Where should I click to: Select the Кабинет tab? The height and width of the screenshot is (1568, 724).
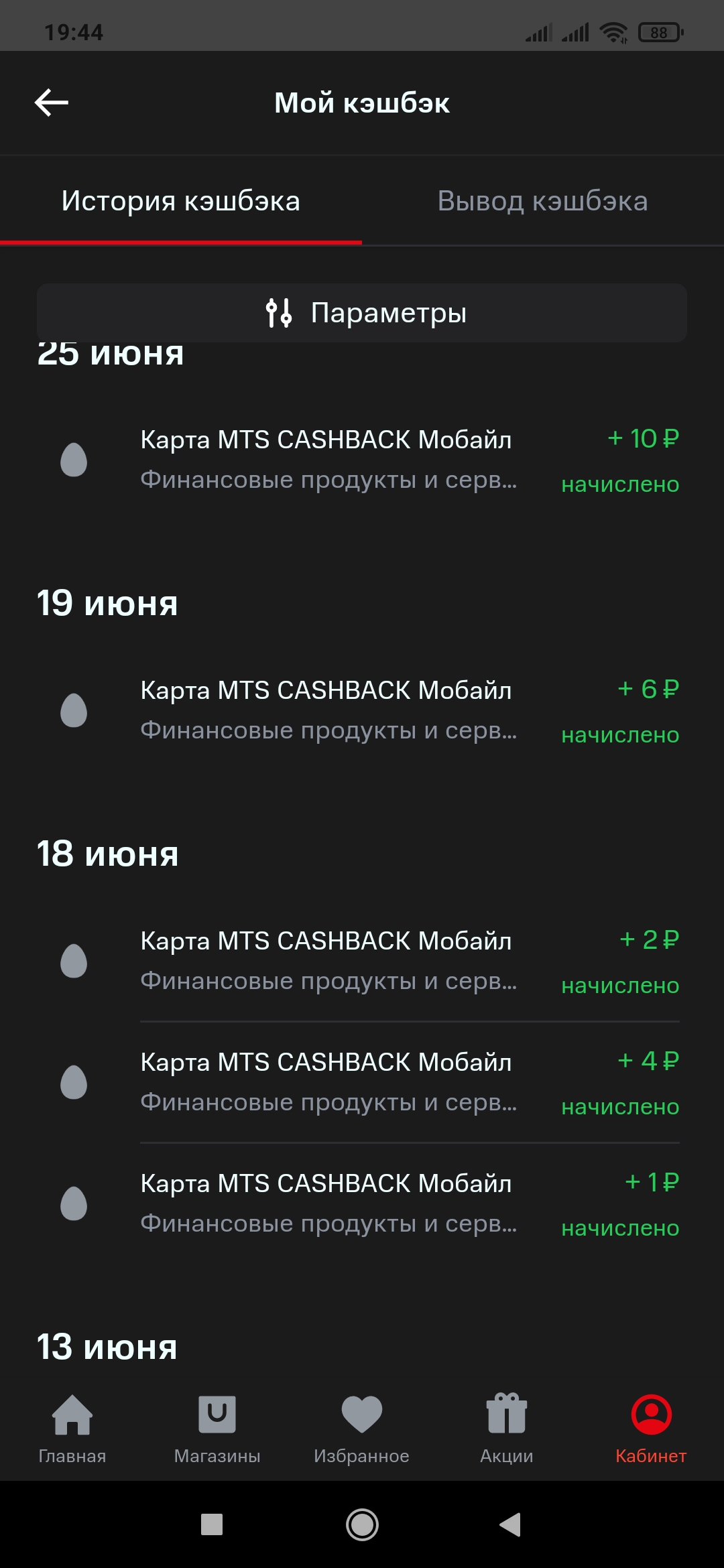point(651,1426)
